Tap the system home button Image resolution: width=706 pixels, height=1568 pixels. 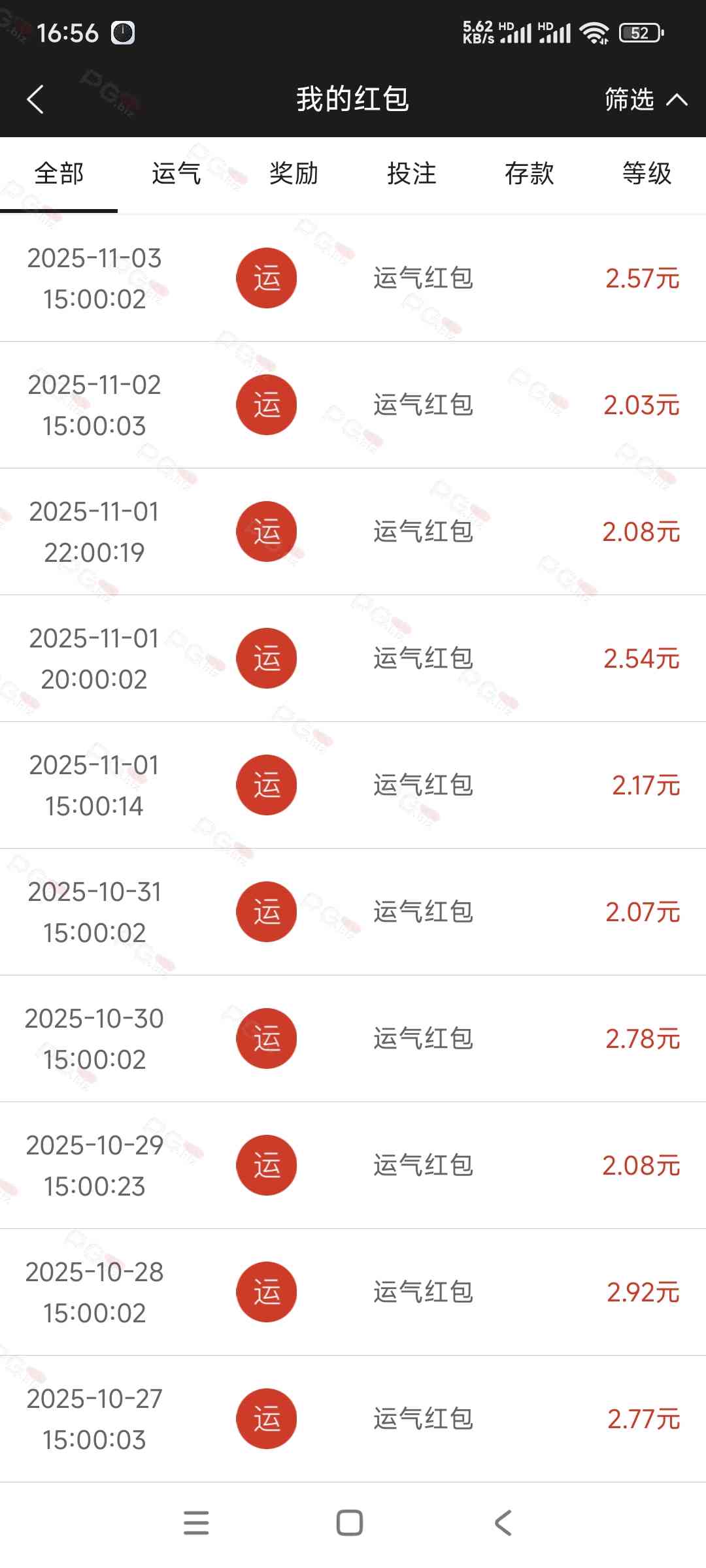[350, 1523]
